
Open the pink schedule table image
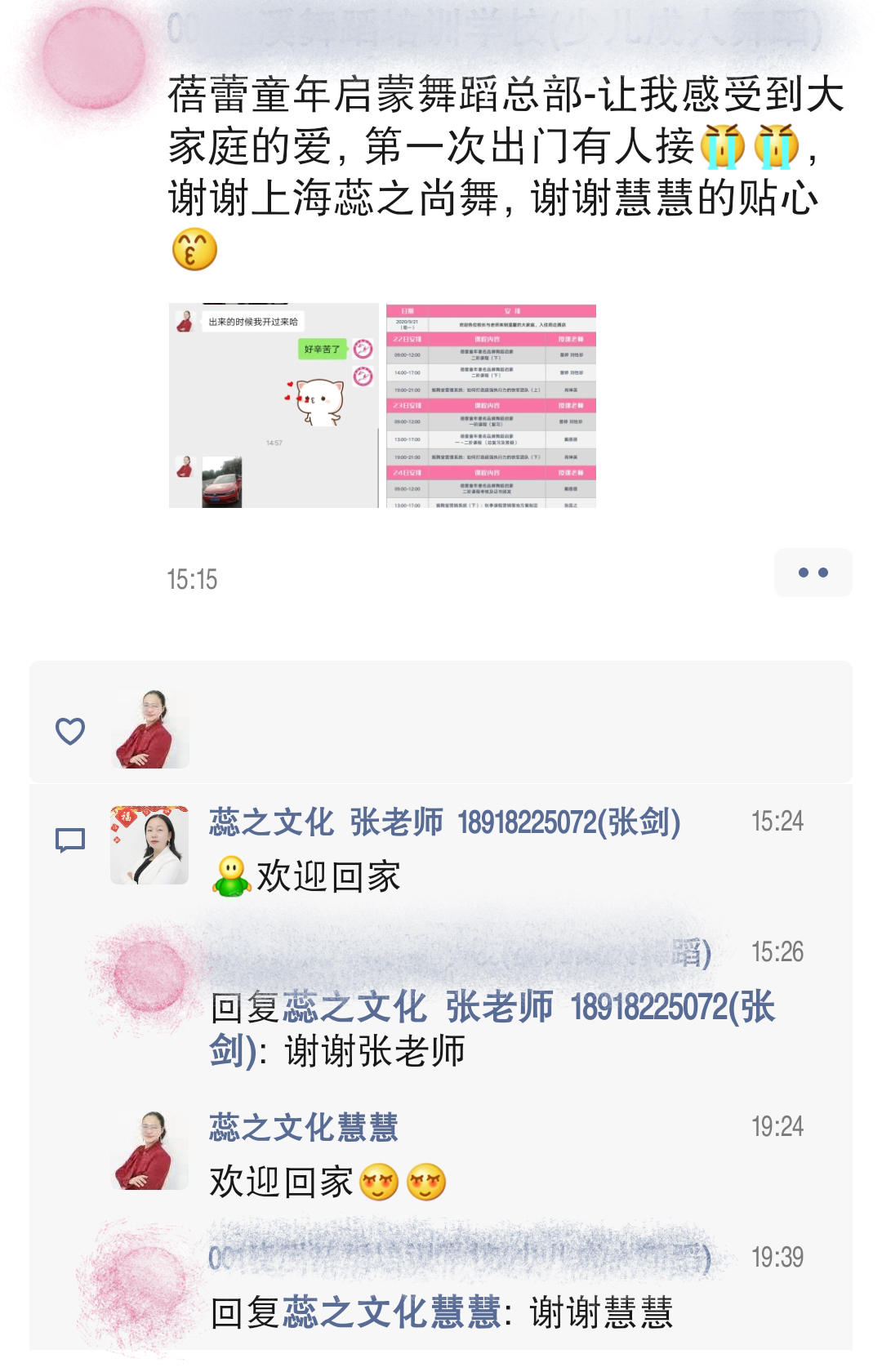coord(491,406)
